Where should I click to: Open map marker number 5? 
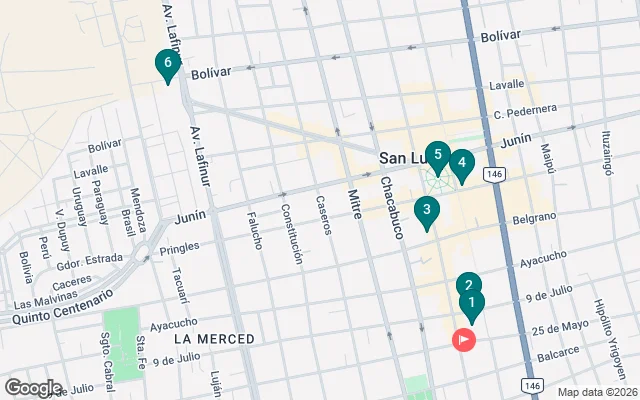pyautogui.click(x=438, y=155)
